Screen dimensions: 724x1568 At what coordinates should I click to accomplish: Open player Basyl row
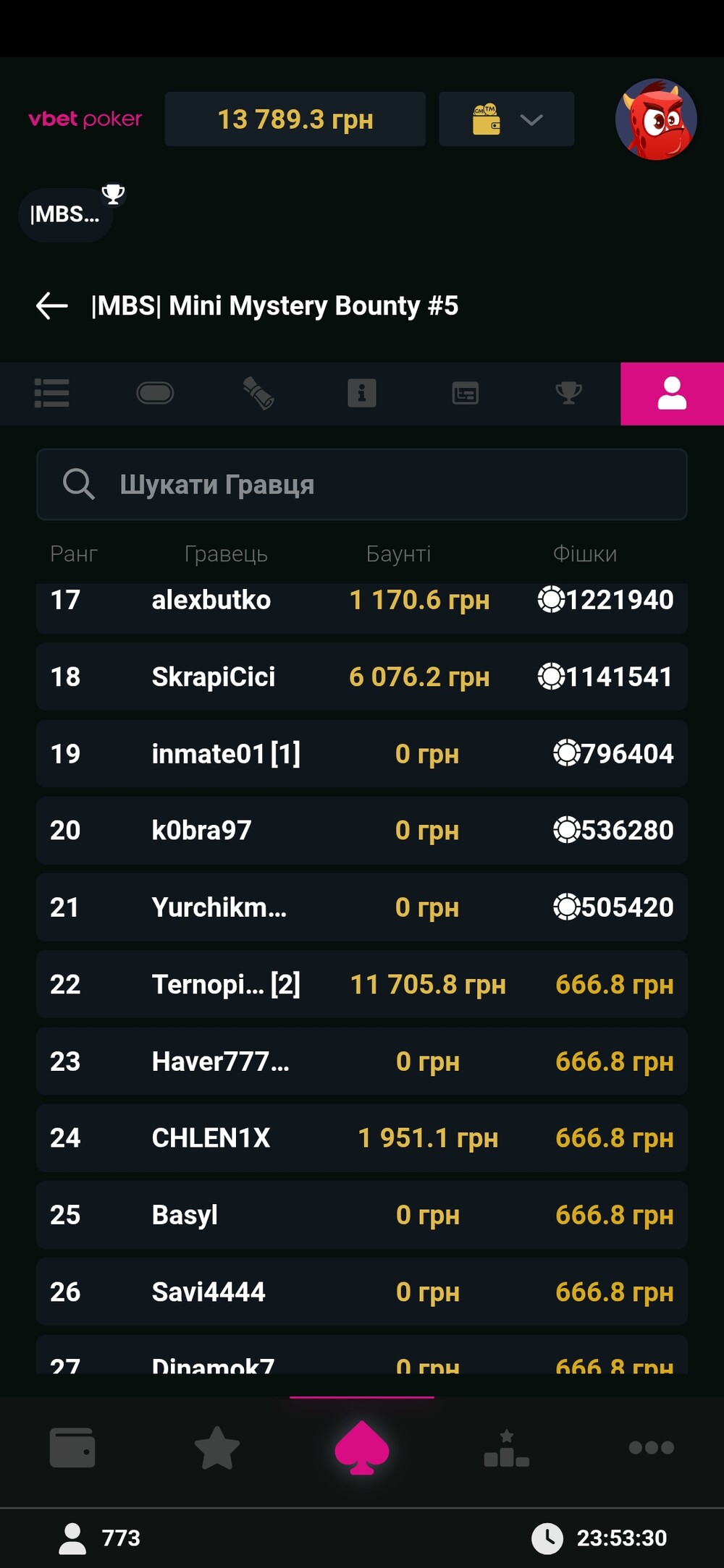362,1215
